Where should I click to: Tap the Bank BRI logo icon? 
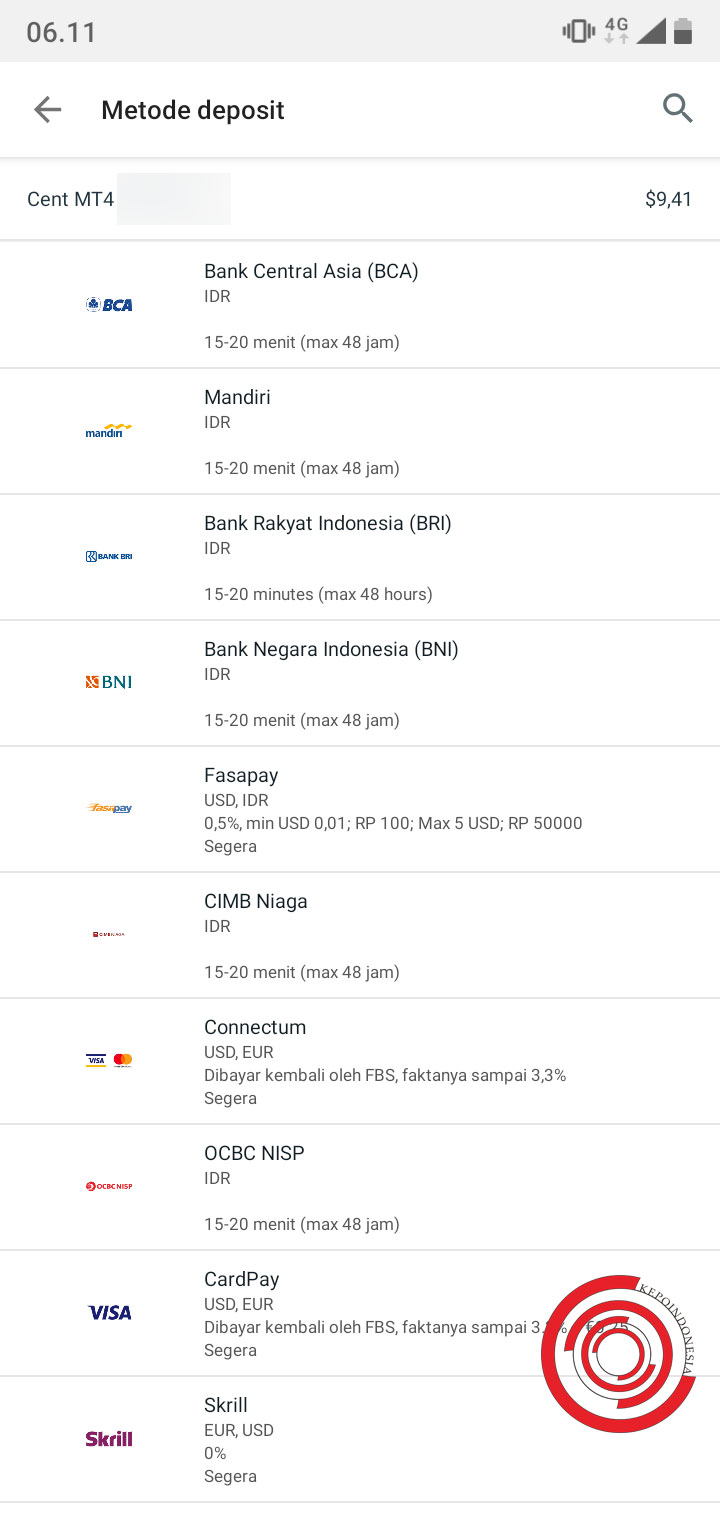[108, 556]
